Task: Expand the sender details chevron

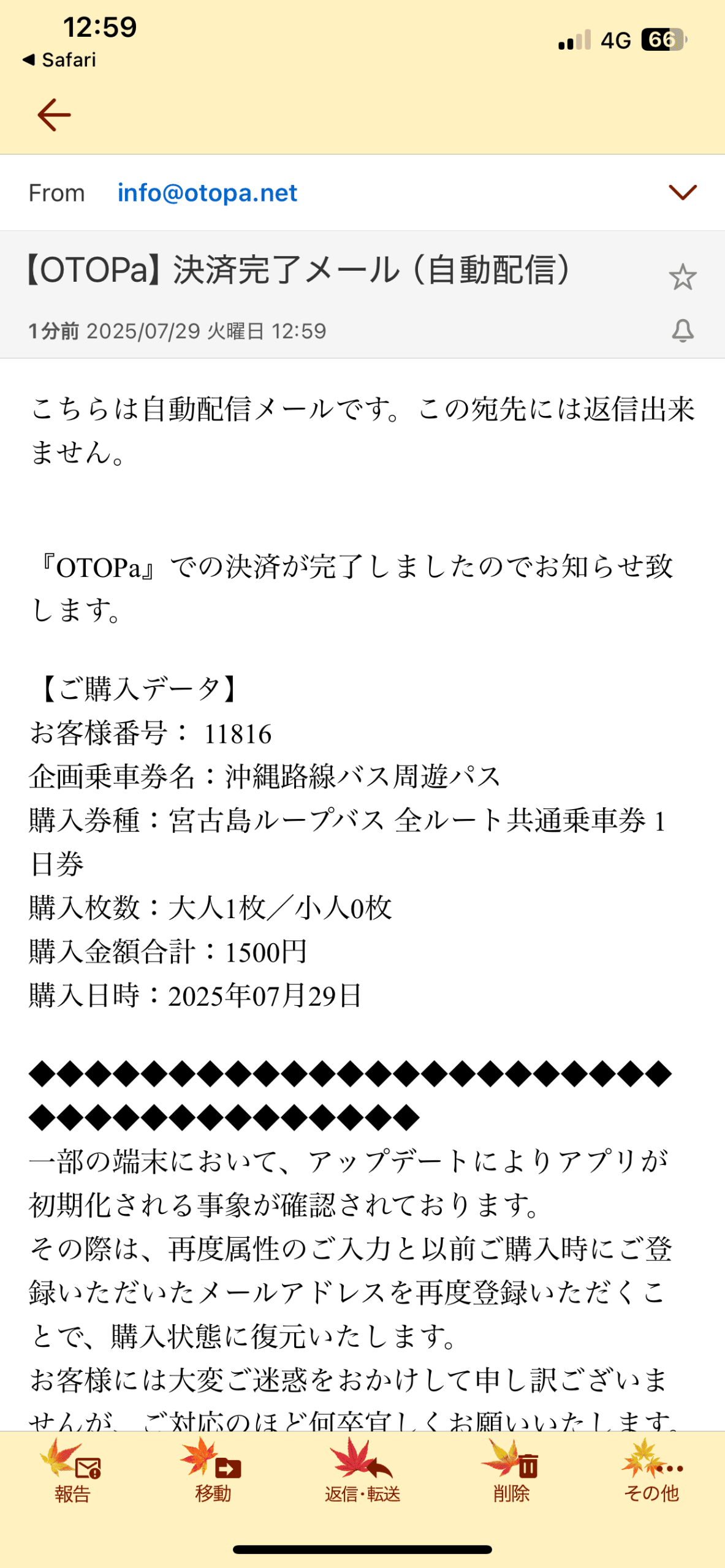Action: point(682,192)
